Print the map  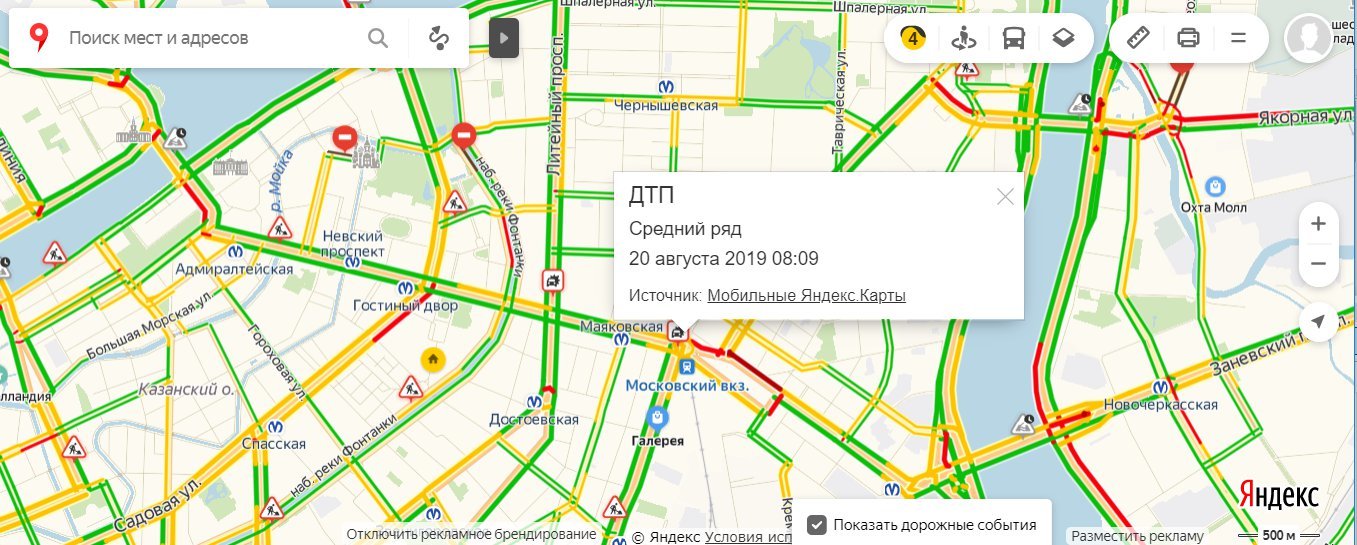[1188, 39]
